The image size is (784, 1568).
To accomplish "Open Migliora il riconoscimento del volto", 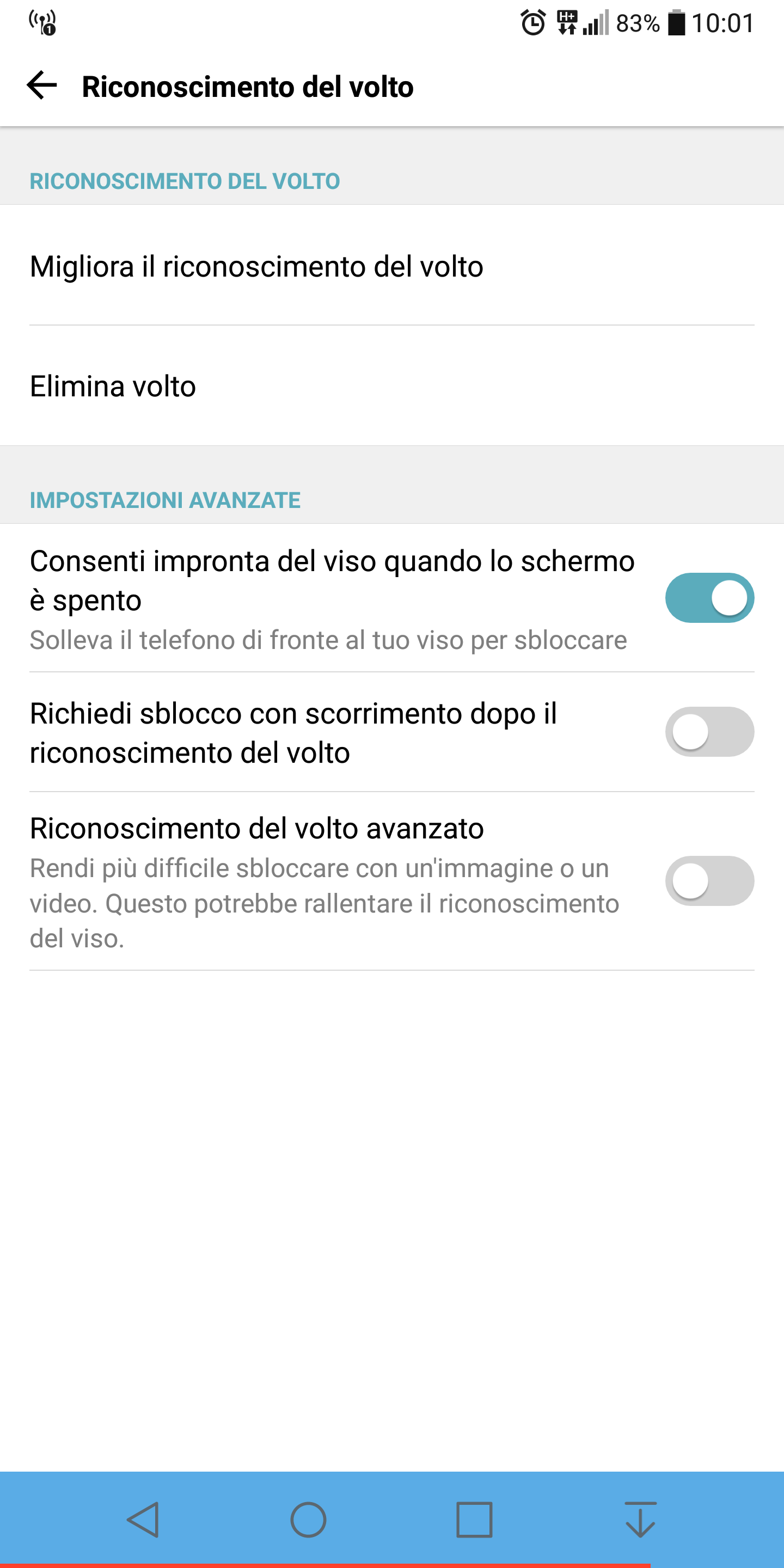I will click(392, 266).
